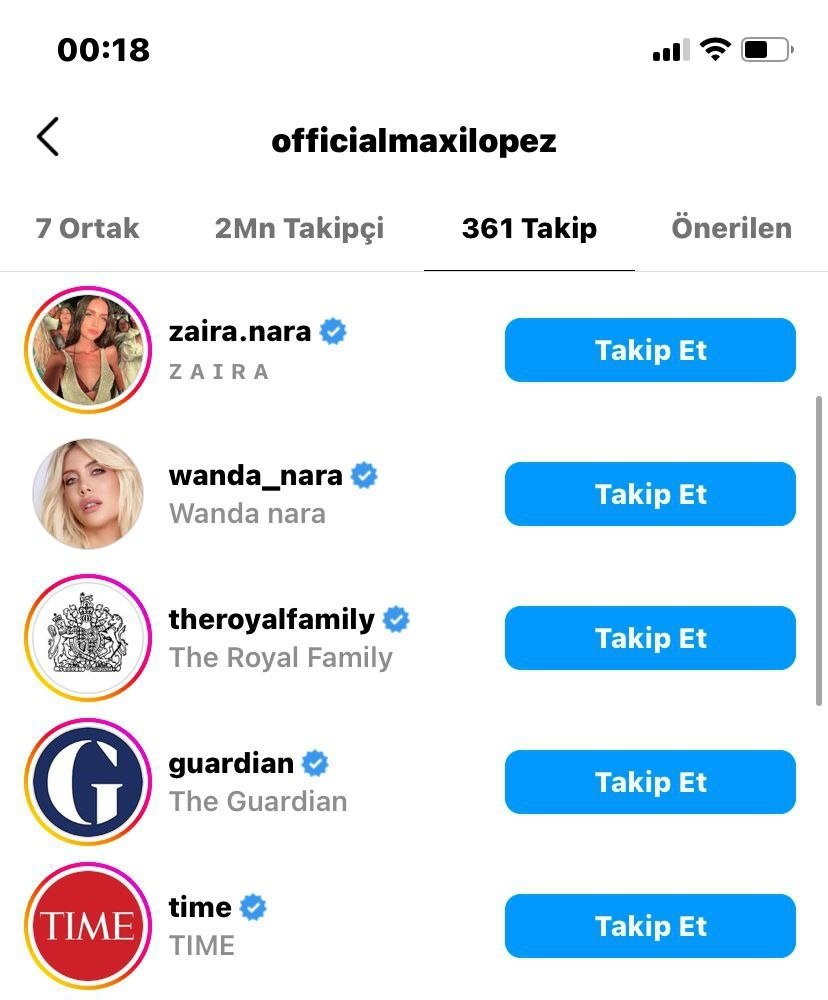Hit Takip Et for guardian
This screenshot has width=828, height=1000.
(650, 782)
